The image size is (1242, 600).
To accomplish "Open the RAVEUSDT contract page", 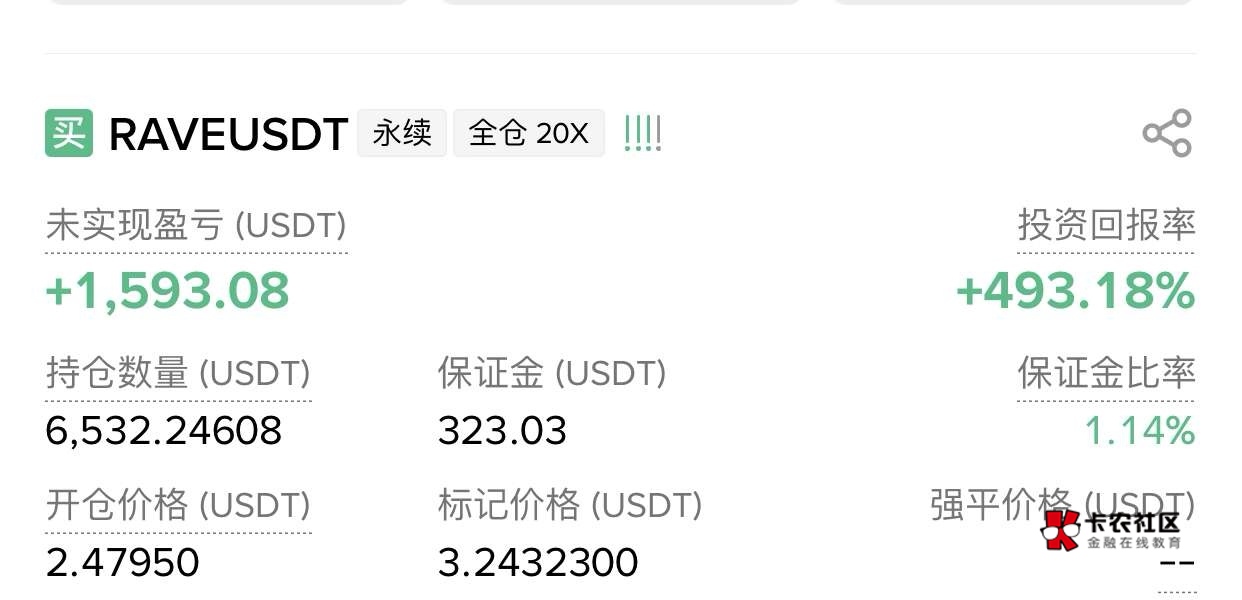I will coord(228,134).
